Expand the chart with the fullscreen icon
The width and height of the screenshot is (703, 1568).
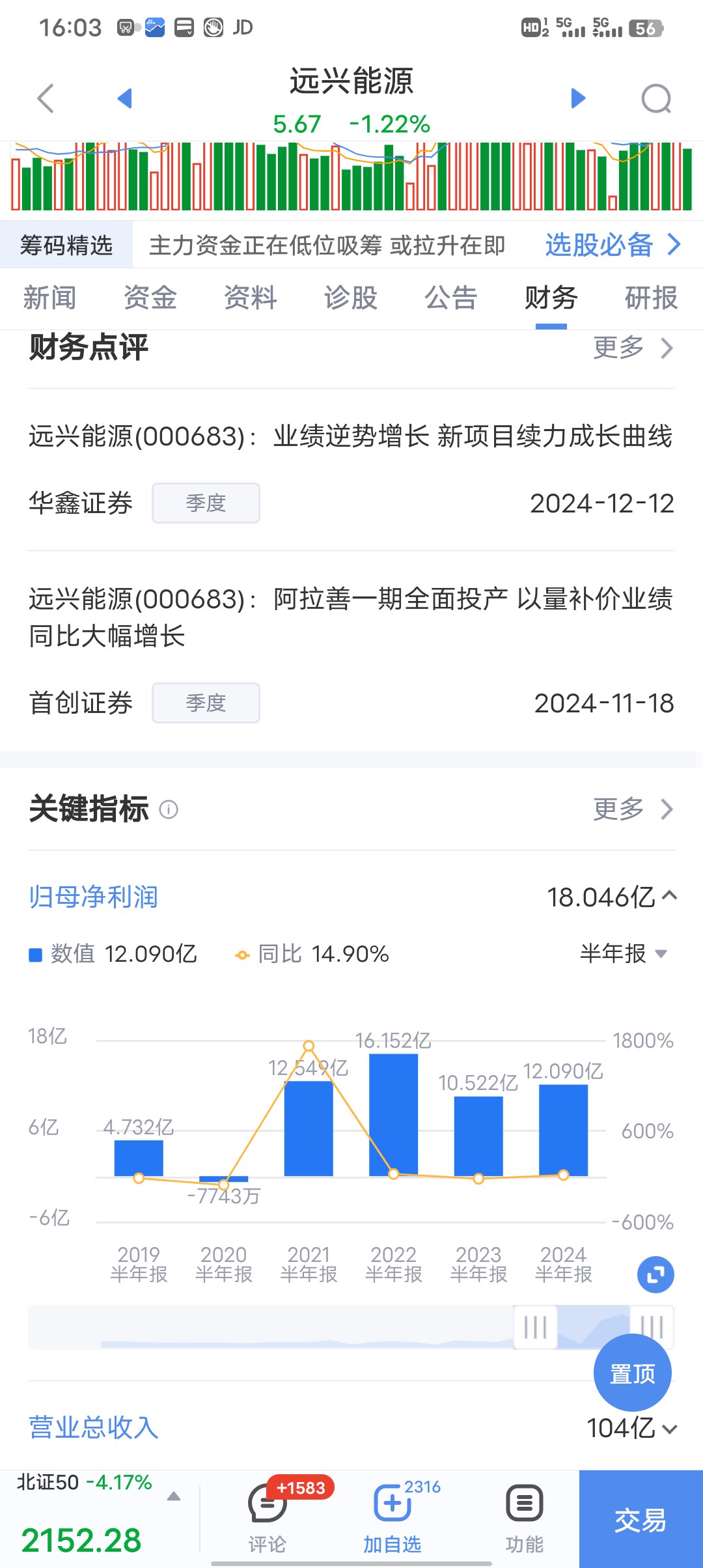[655, 1274]
